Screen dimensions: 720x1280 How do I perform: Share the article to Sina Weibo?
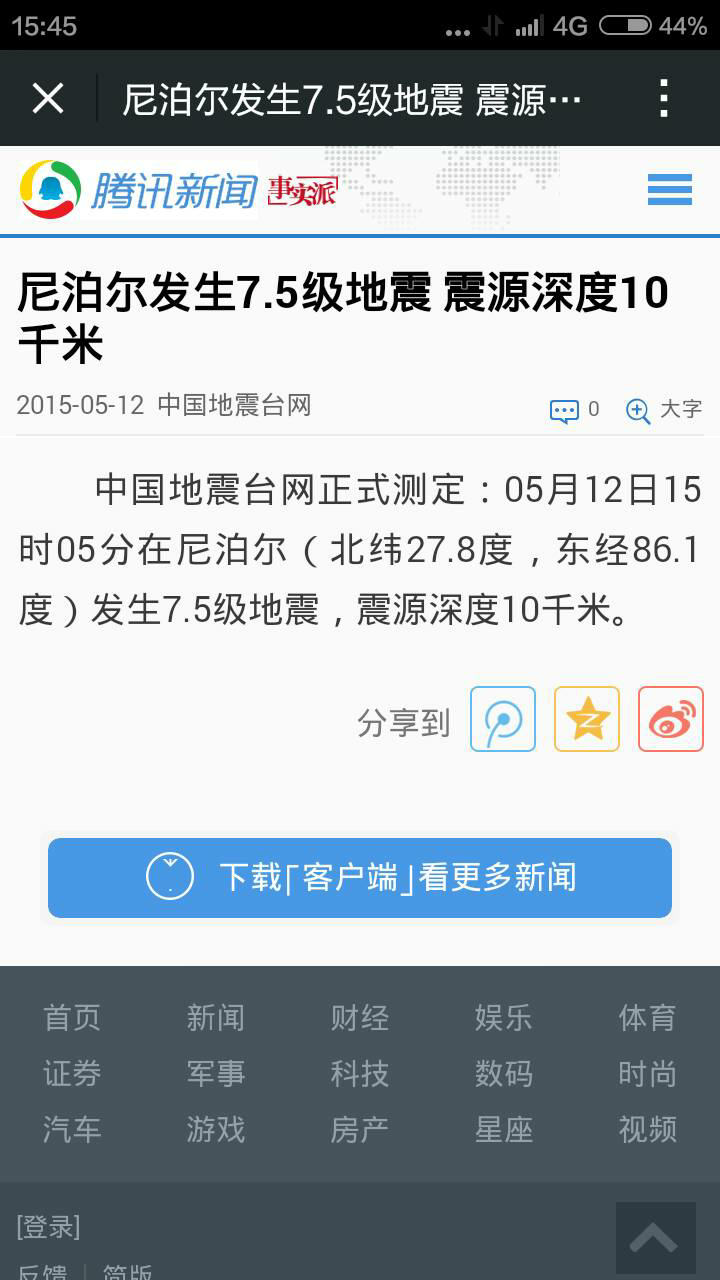click(671, 719)
